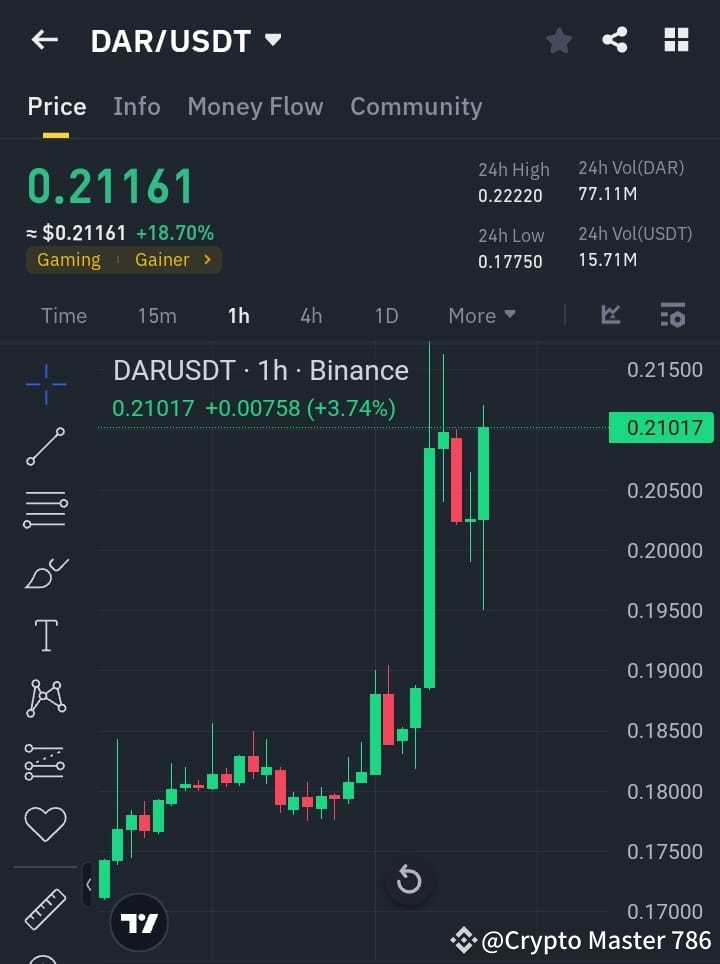Open the favorites heart tool
720x964 pixels.
click(x=45, y=823)
